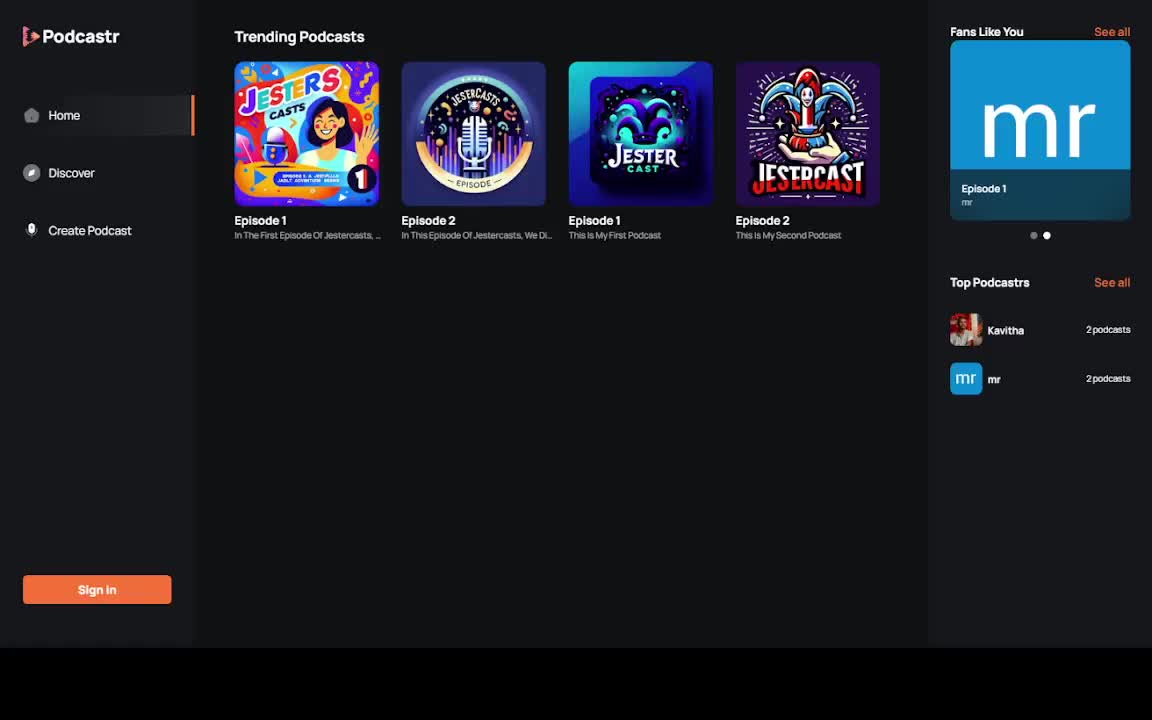Switch to the first carousel dot
The height and width of the screenshot is (720, 1152).
pyautogui.click(x=1033, y=236)
